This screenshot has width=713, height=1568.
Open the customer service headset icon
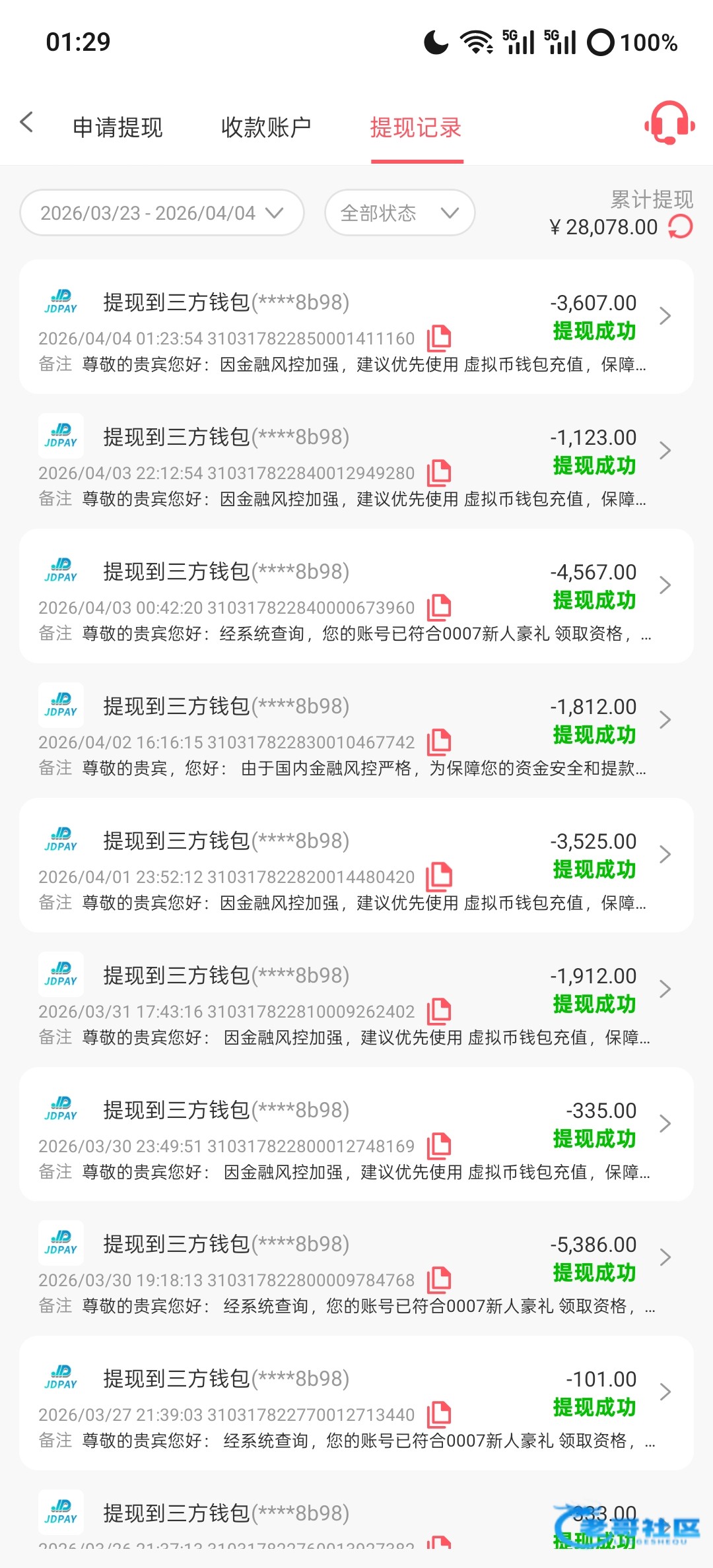point(669,123)
